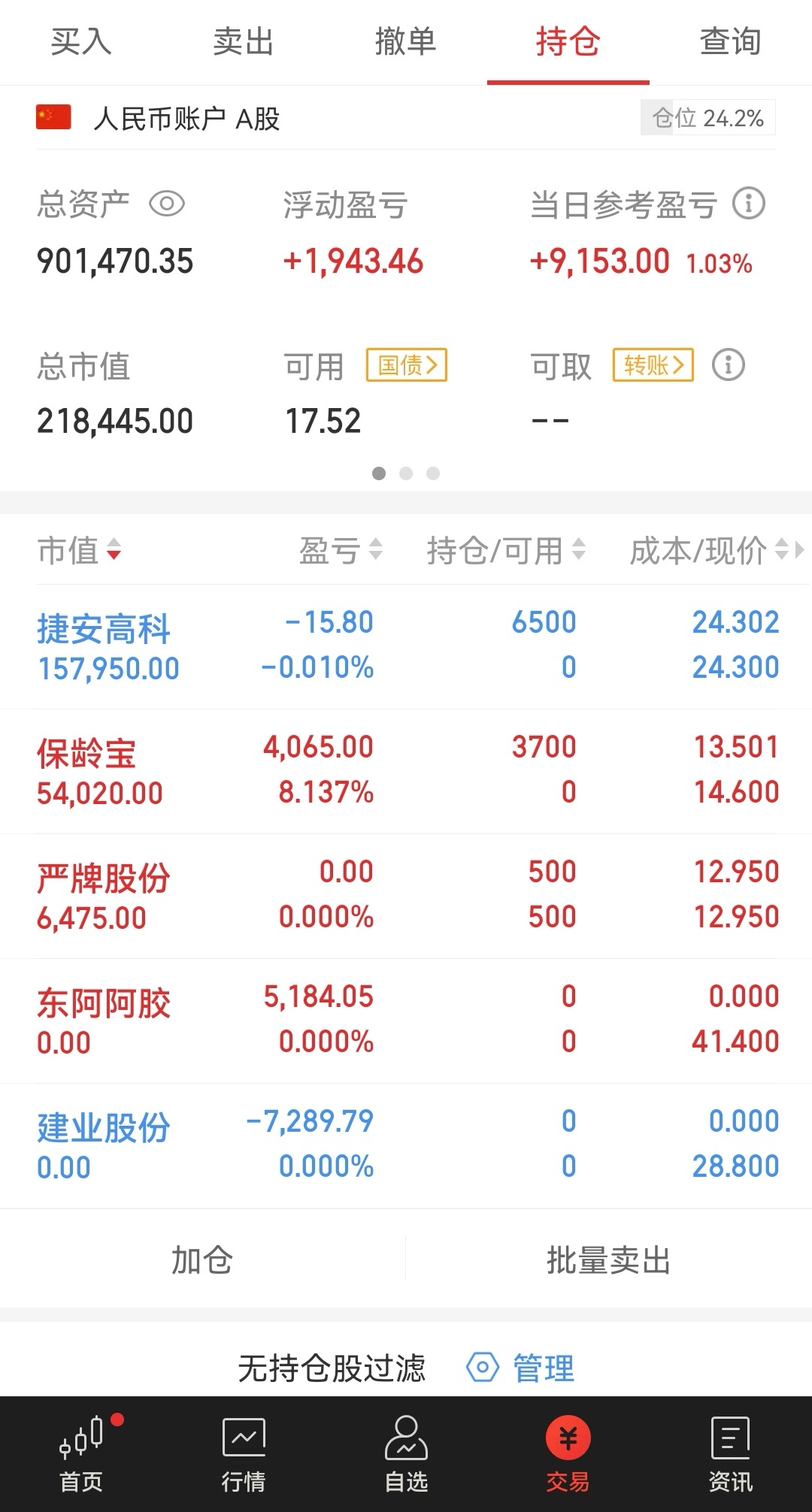This screenshot has width=812, height=1512.
Task: Hide total assets with the eye icon
Action: [166, 204]
